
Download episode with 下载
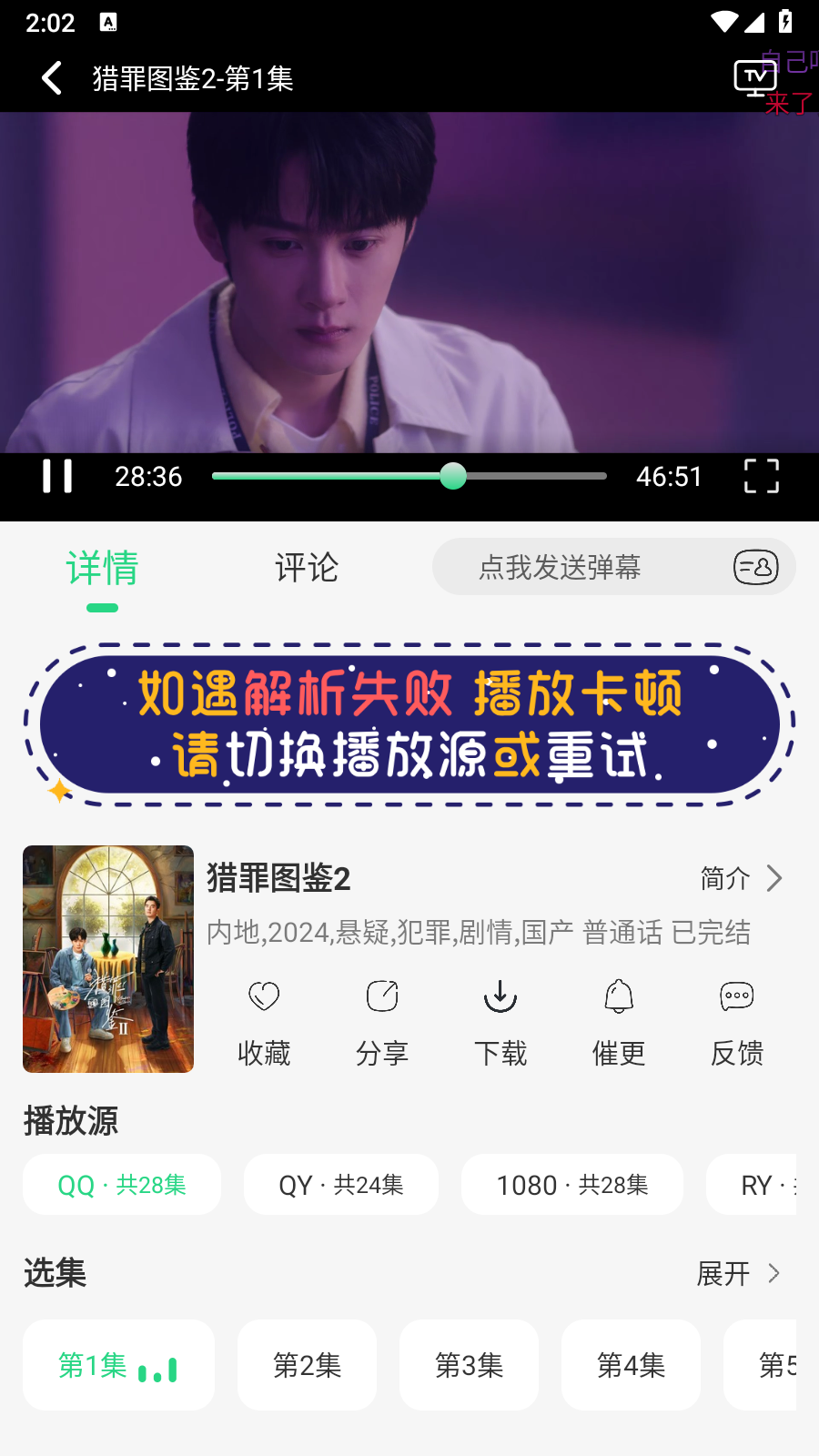(x=500, y=1023)
